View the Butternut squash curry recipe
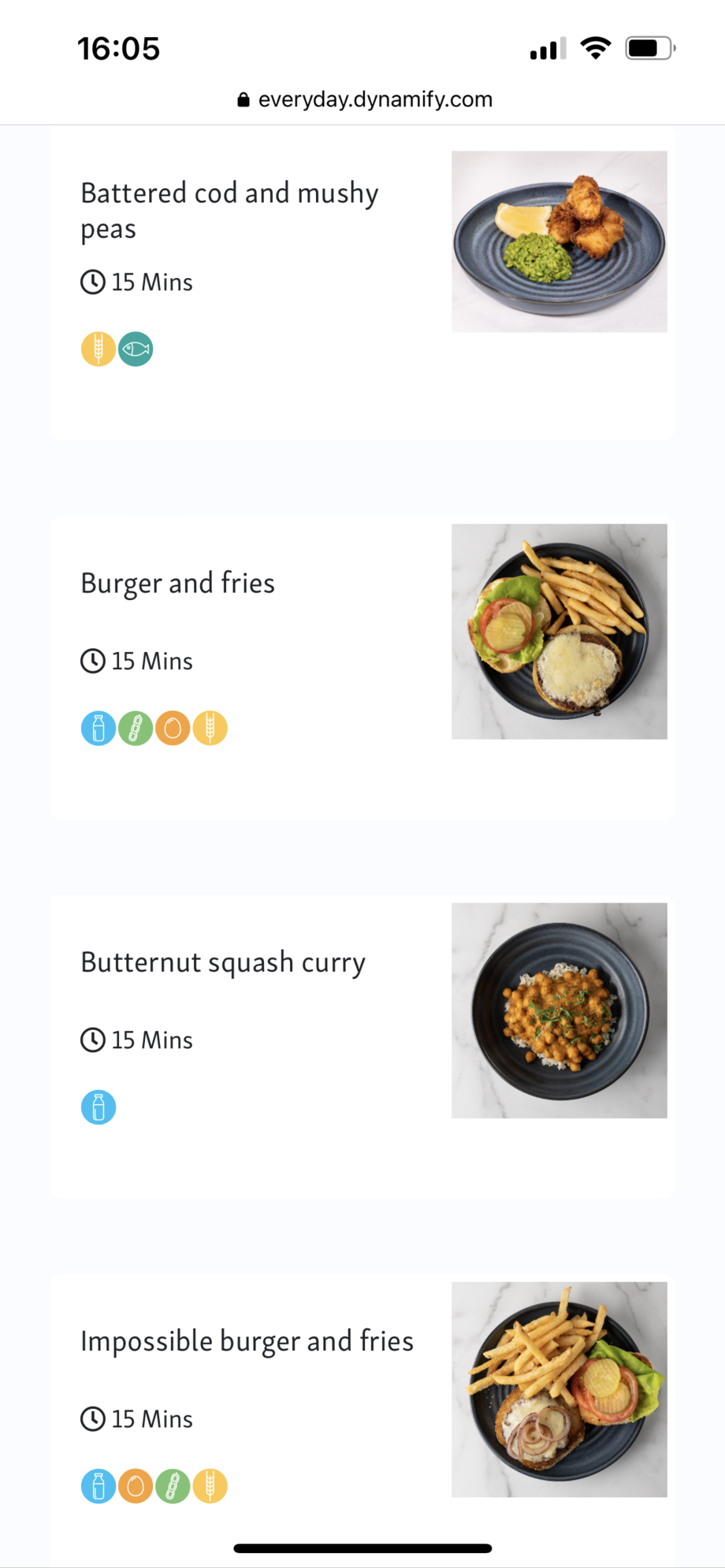The image size is (725, 1568). (223, 962)
